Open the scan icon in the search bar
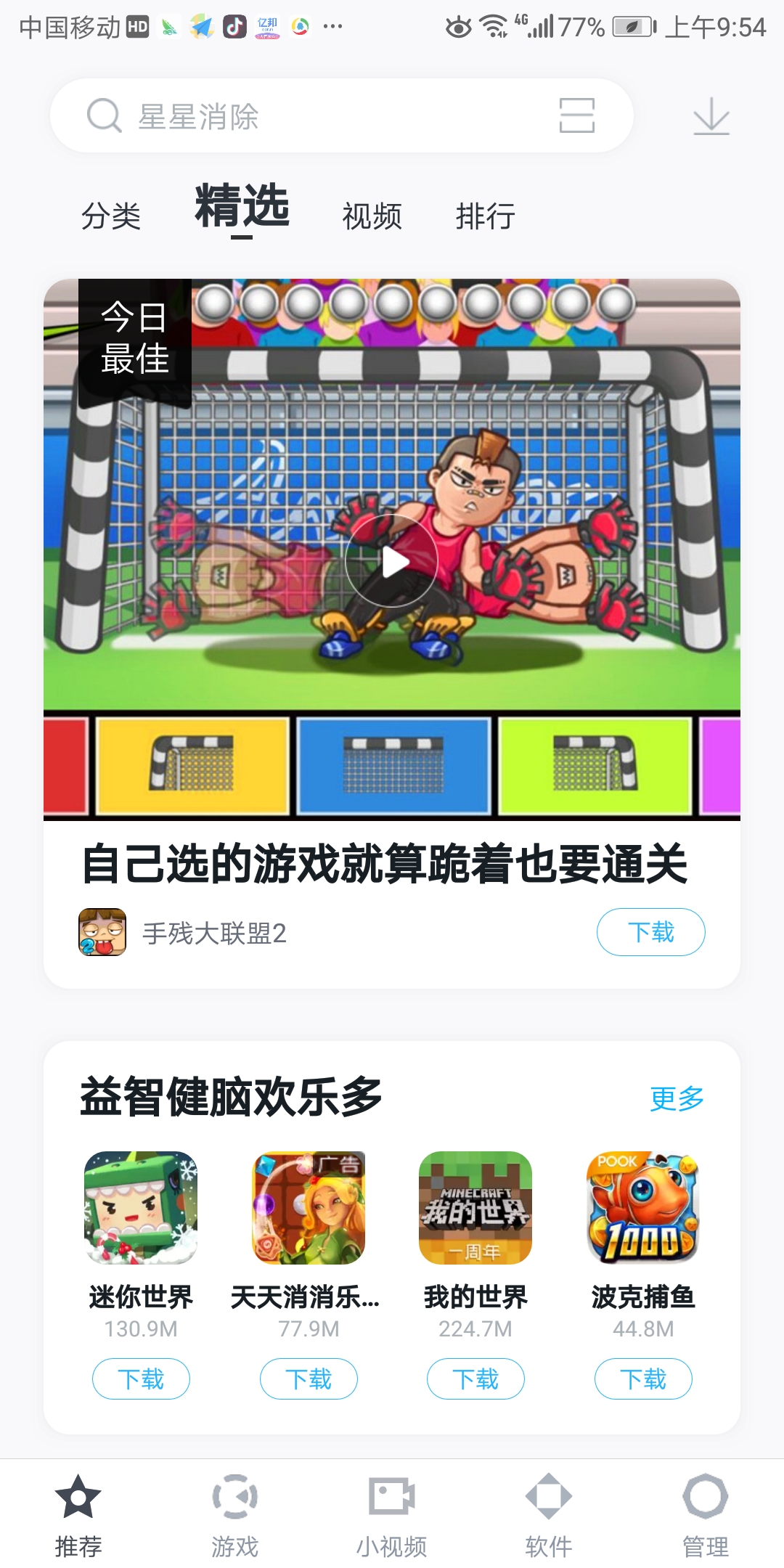This screenshot has width=784, height=1568. point(576,116)
